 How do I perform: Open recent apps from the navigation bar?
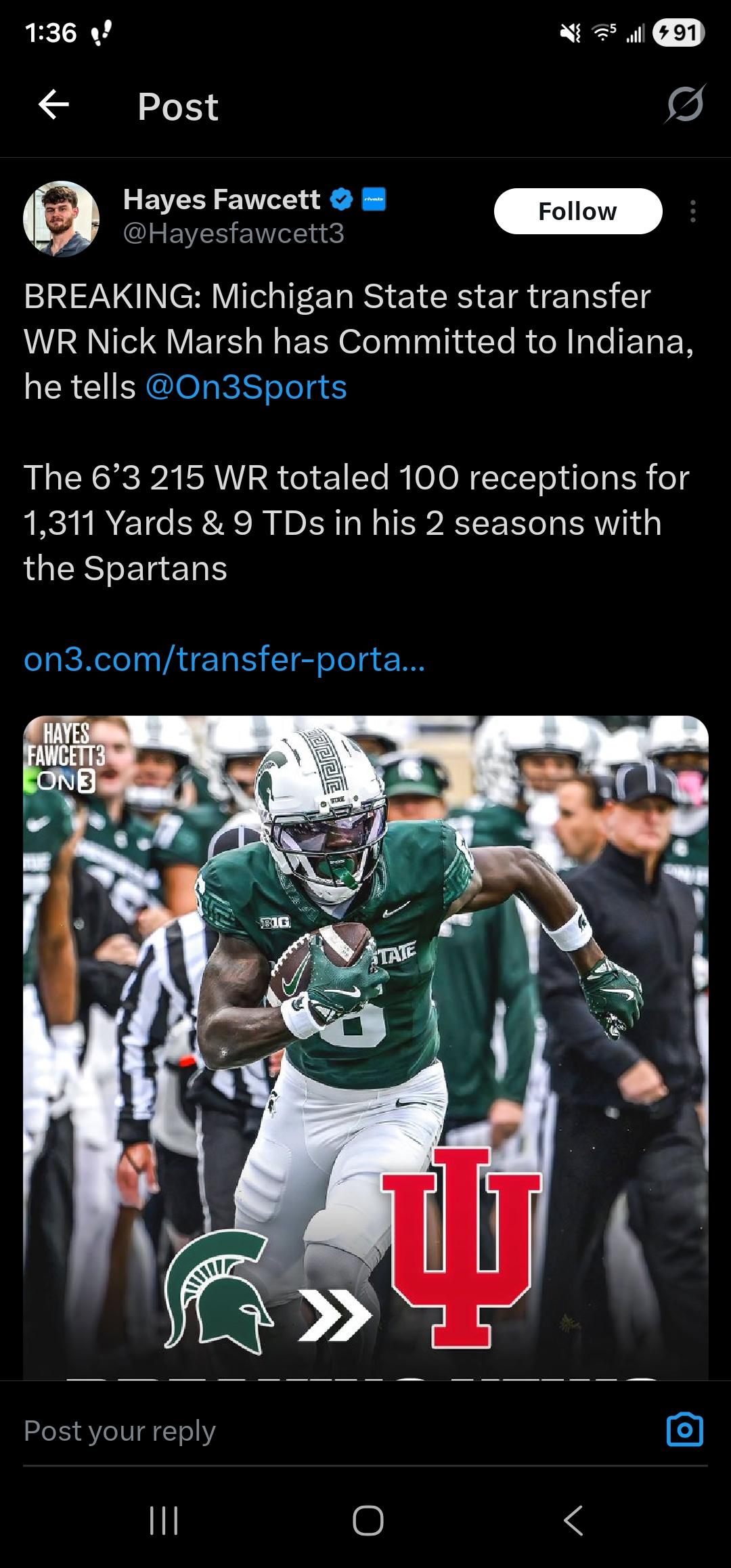pyautogui.click(x=163, y=1521)
